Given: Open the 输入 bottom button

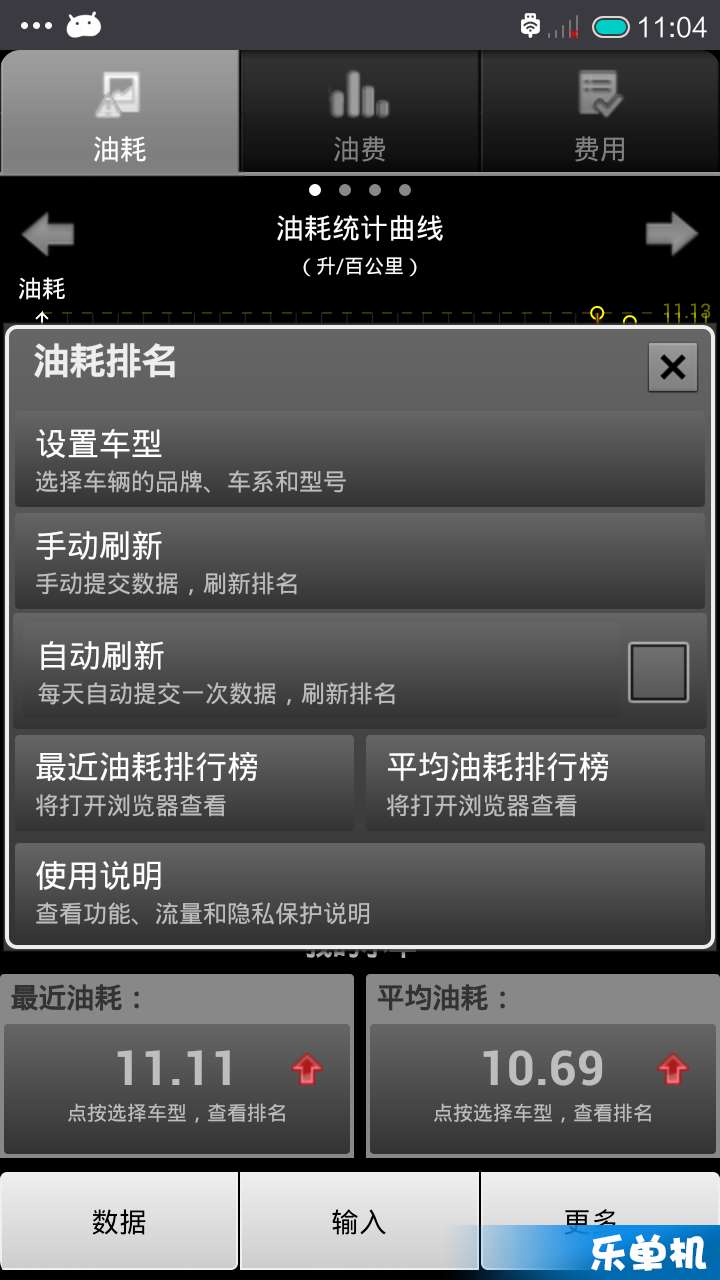Looking at the screenshot, I should coord(359,1221).
